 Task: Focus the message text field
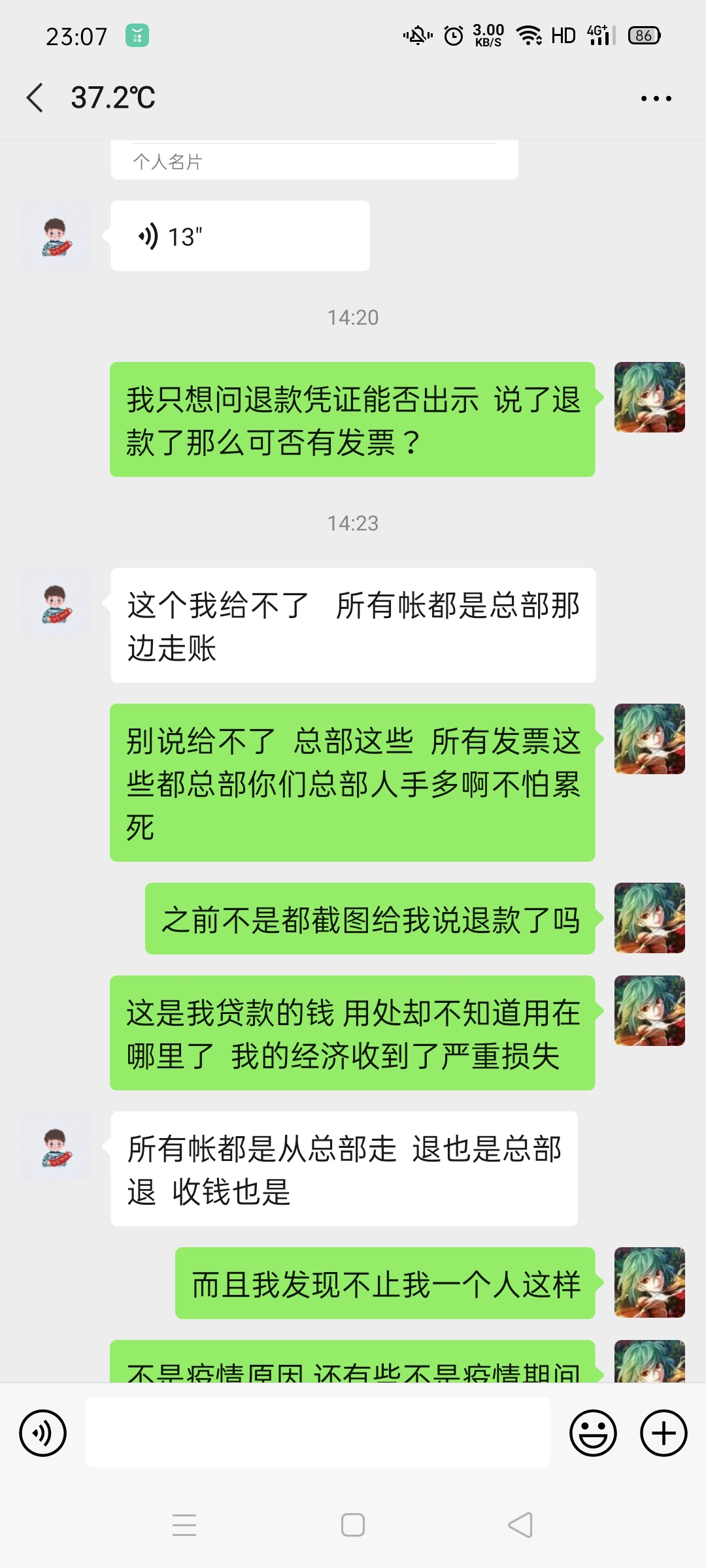point(317,1432)
